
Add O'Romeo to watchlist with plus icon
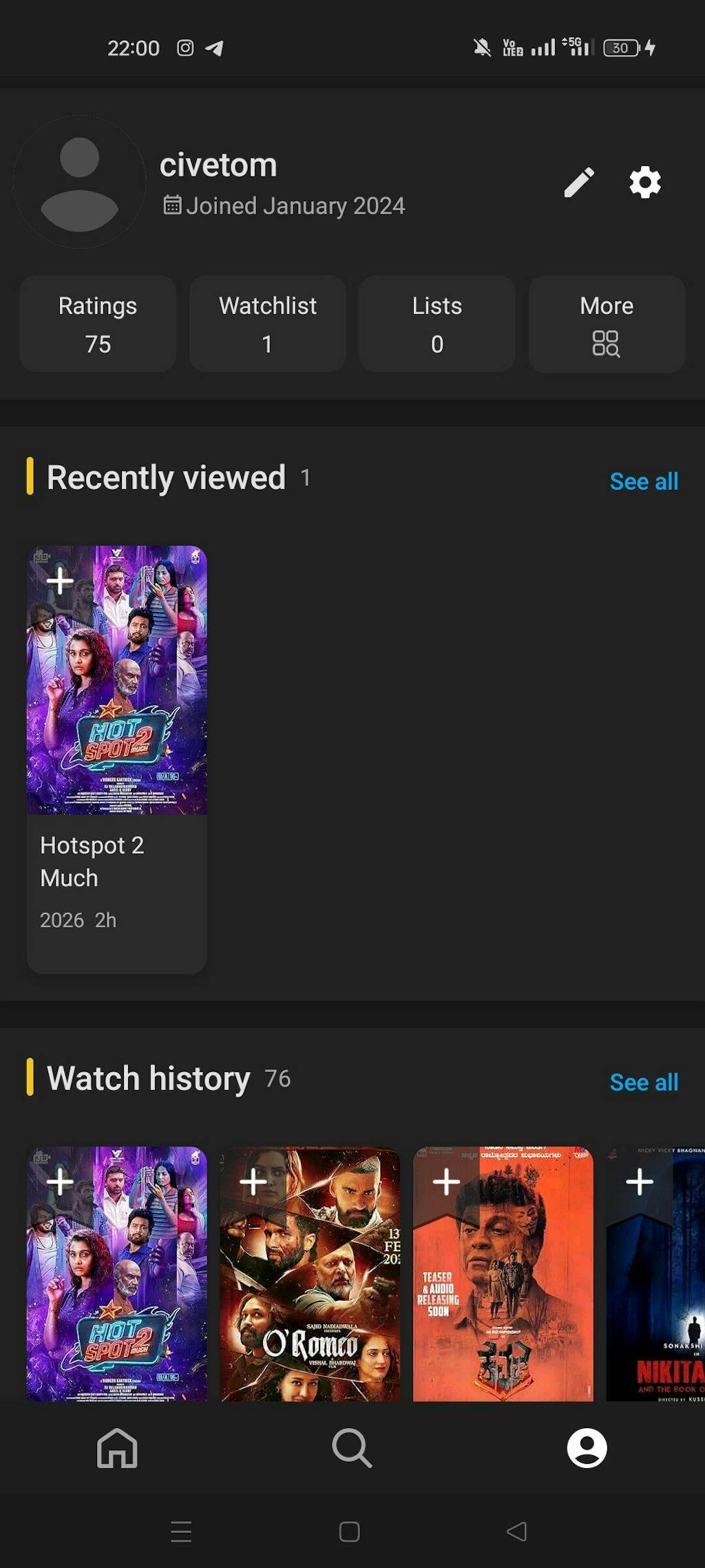(x=253, y=1182)
